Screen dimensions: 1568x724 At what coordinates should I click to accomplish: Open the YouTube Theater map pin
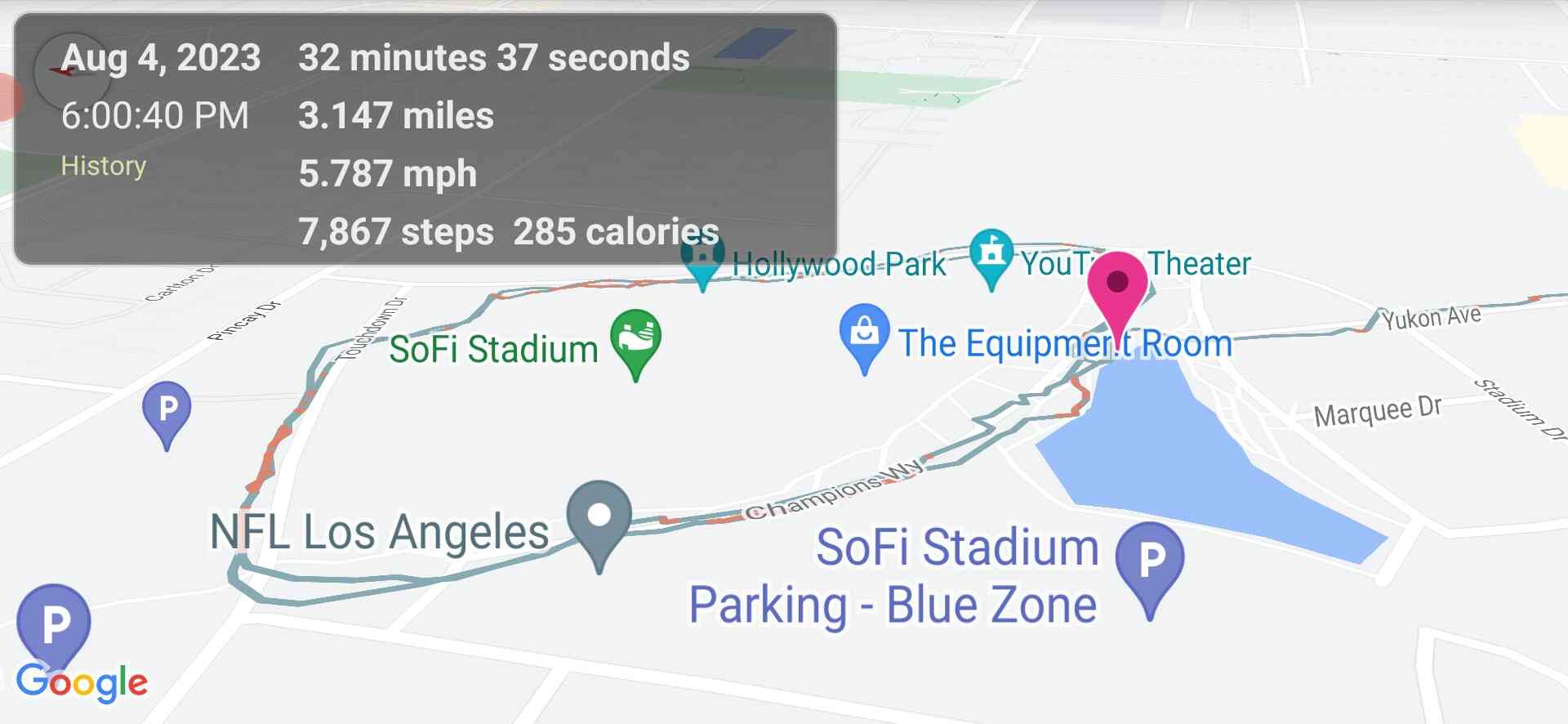point(991,253)
